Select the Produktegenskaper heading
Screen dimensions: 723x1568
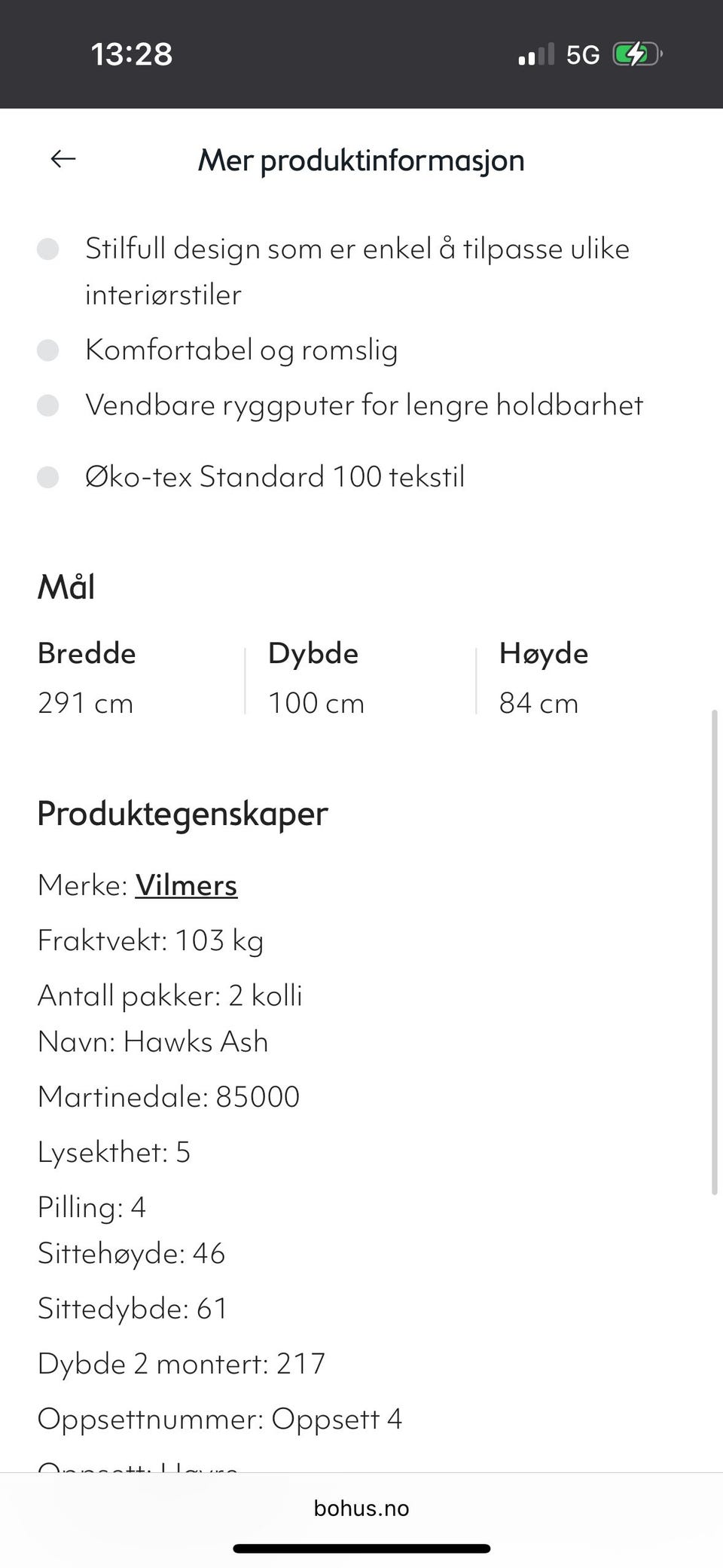point(183,814)
